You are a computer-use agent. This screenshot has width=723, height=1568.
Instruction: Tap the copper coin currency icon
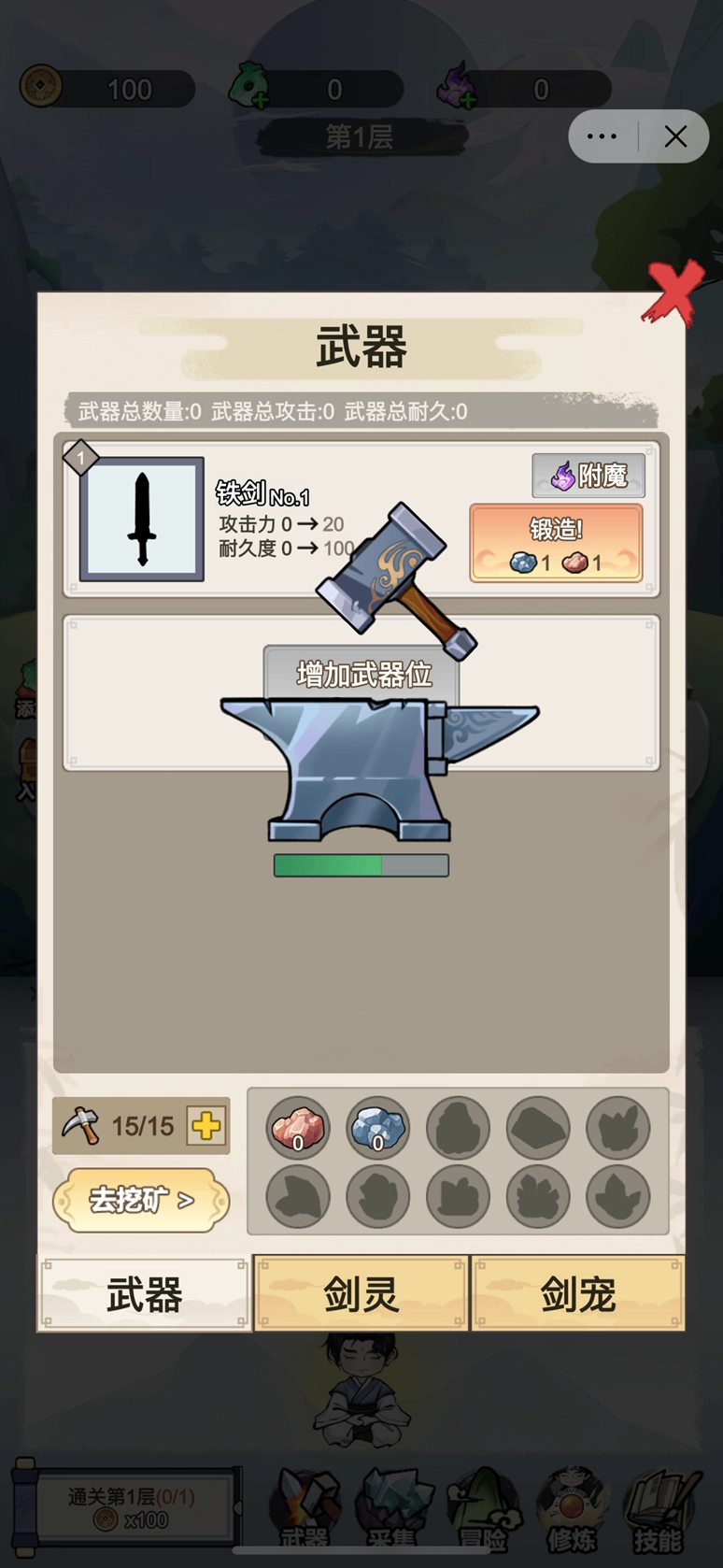click(39, 87)
